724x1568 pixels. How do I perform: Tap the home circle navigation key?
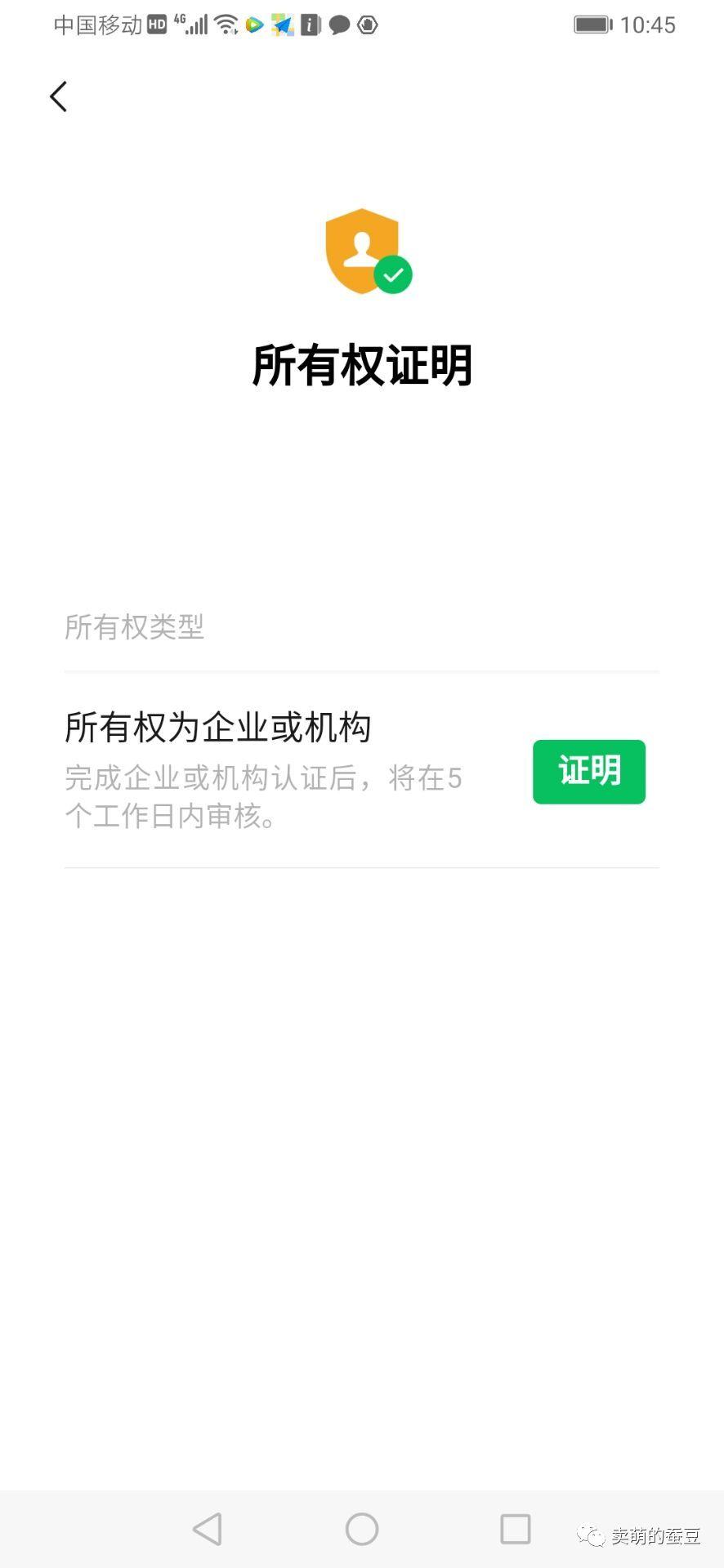click(x=362, y=1530)
